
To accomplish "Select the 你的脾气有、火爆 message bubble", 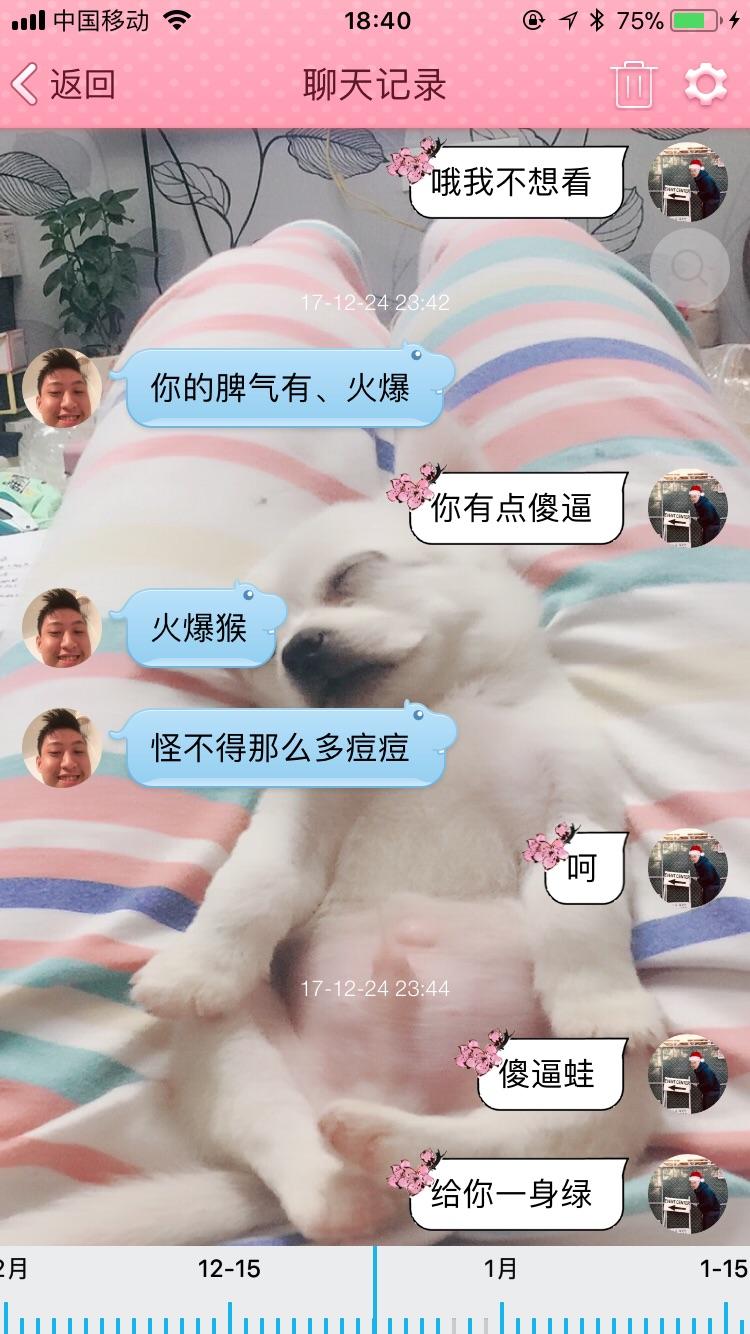I will click(x=285, y=389).
